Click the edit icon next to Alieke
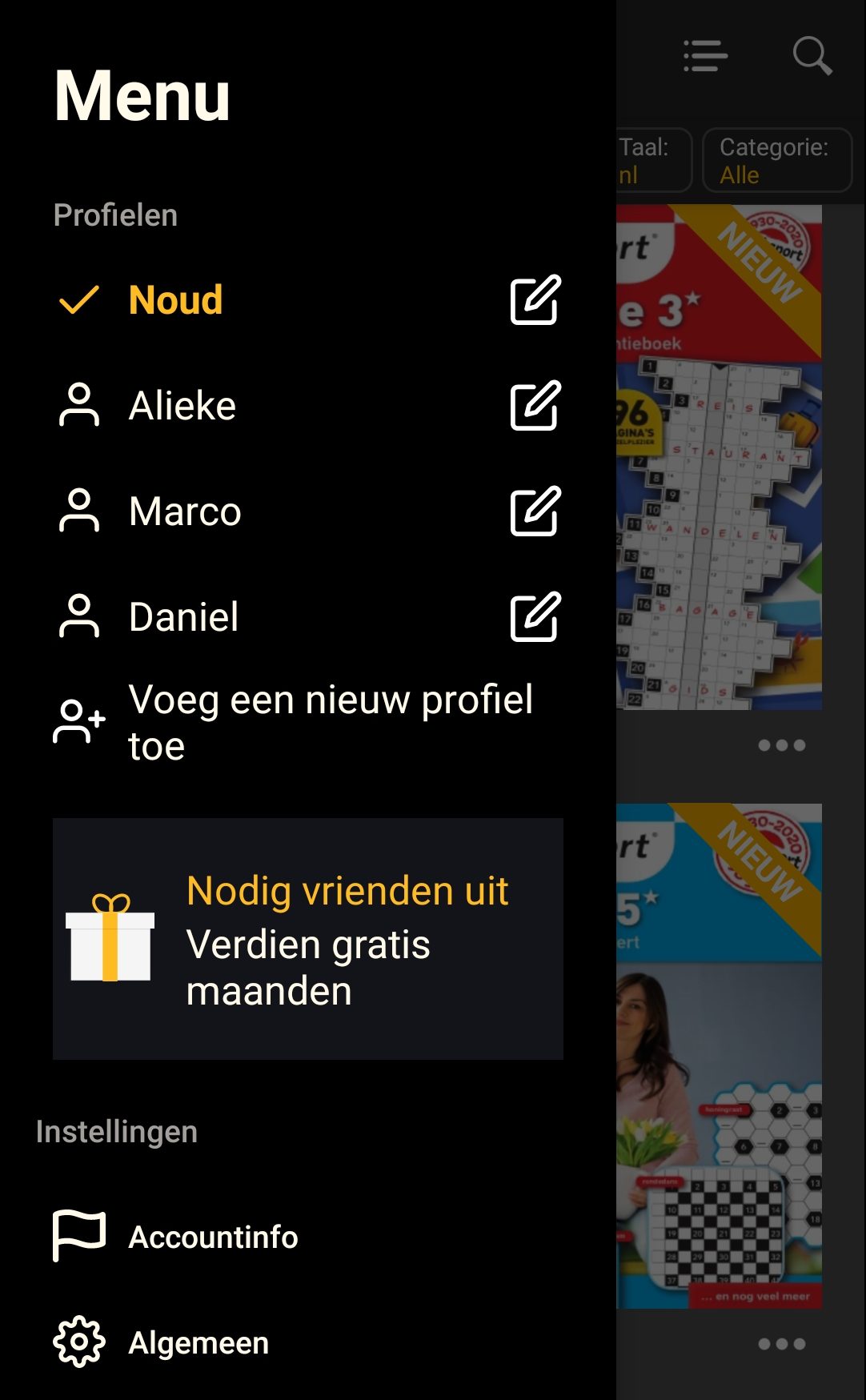Screen dimensions: 866x1400 (x=535, y=407)
